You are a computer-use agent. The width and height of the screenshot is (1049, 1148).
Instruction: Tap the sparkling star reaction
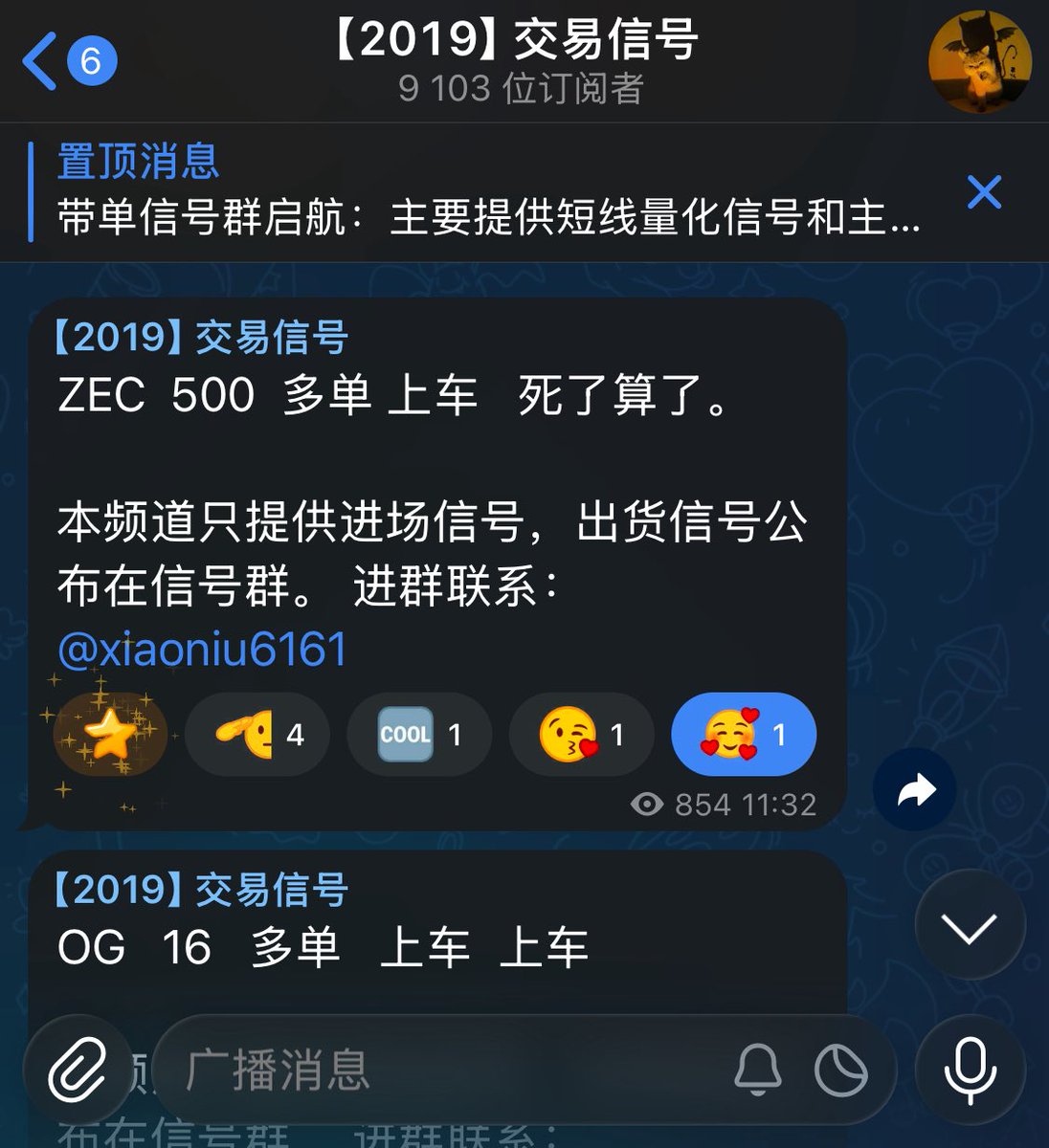[x=110, y=735]
